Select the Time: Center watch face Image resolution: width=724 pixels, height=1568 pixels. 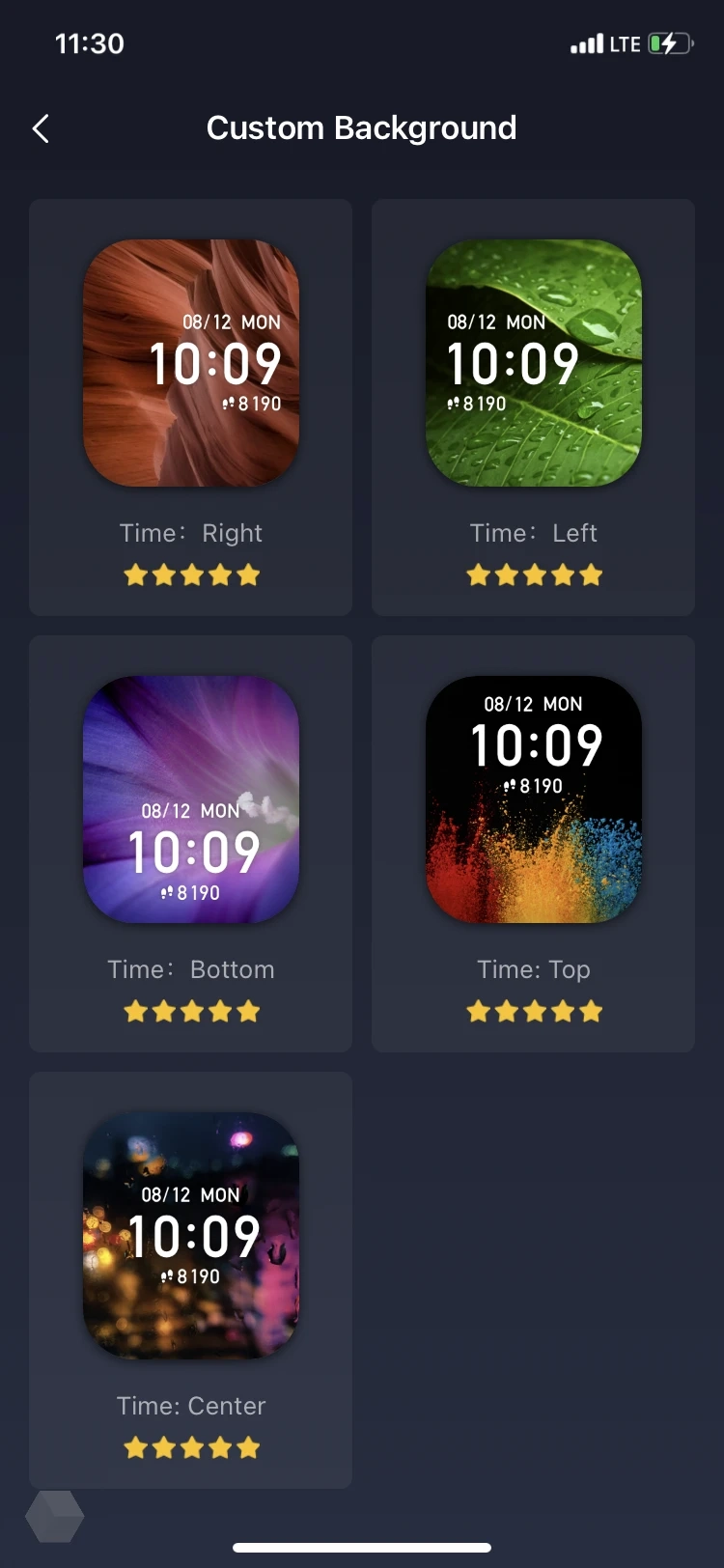tap(191, 1237)
